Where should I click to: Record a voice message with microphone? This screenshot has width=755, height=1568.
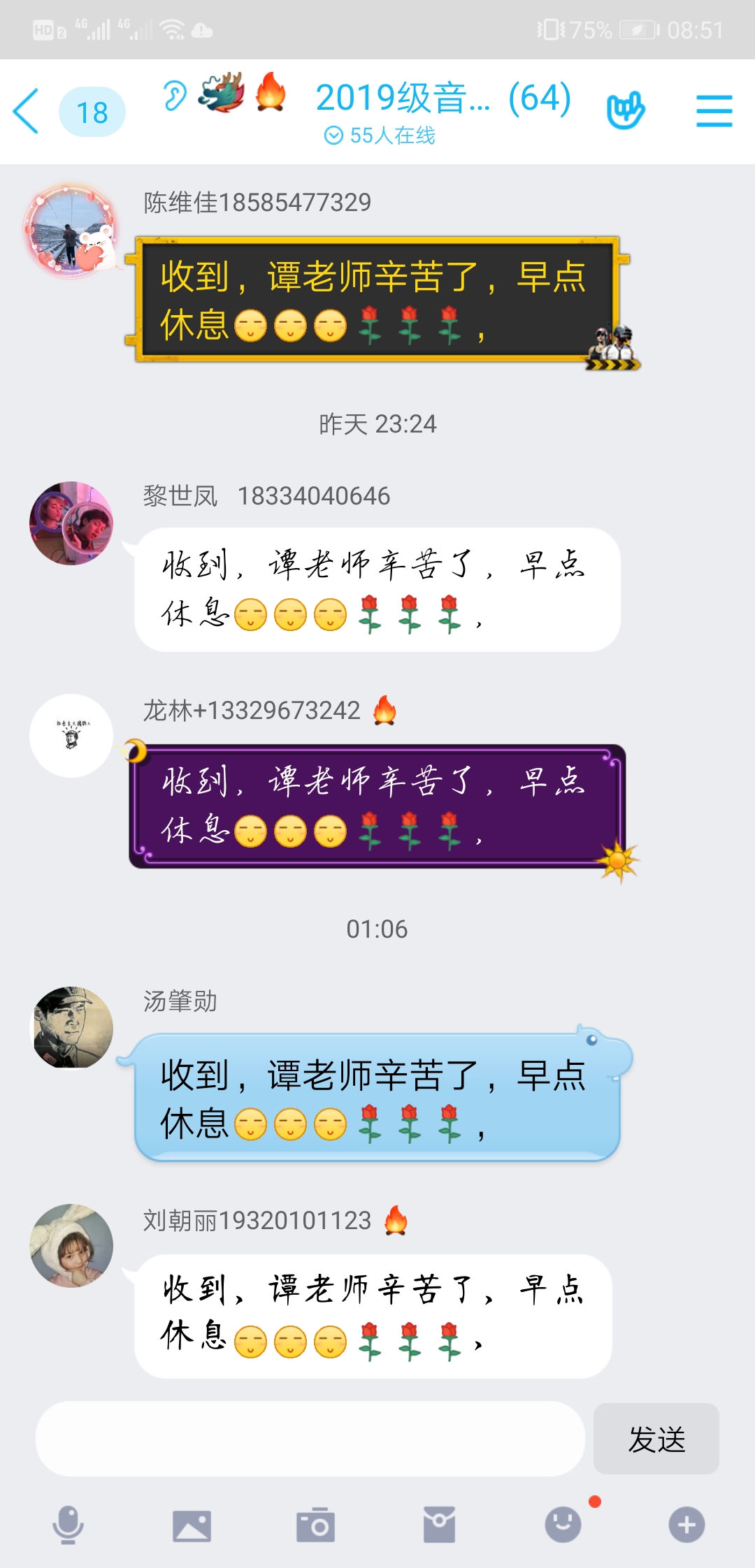pyautogui.click(x=68, y=1525)
